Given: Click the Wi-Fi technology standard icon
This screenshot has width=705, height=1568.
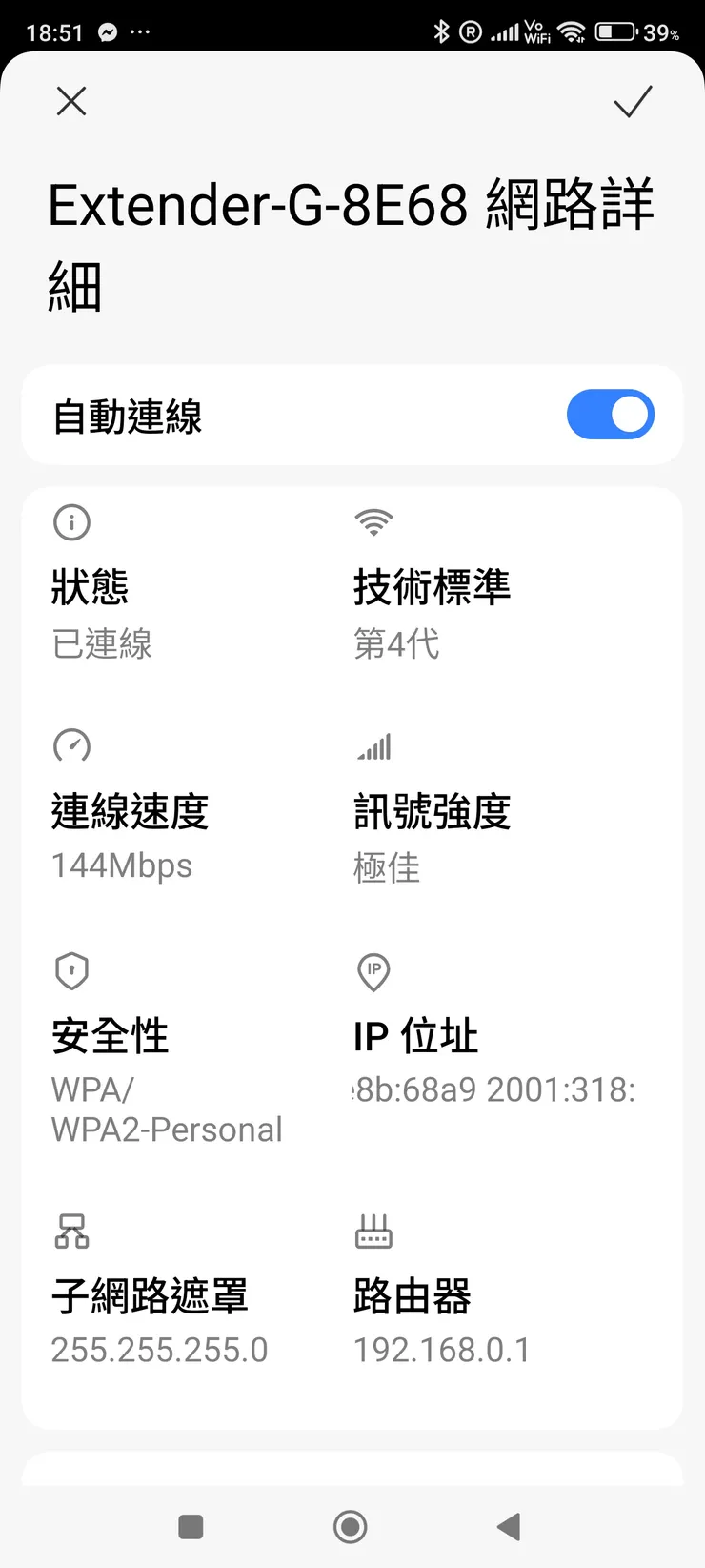Looking at the screenshot, I should [373, 522].
